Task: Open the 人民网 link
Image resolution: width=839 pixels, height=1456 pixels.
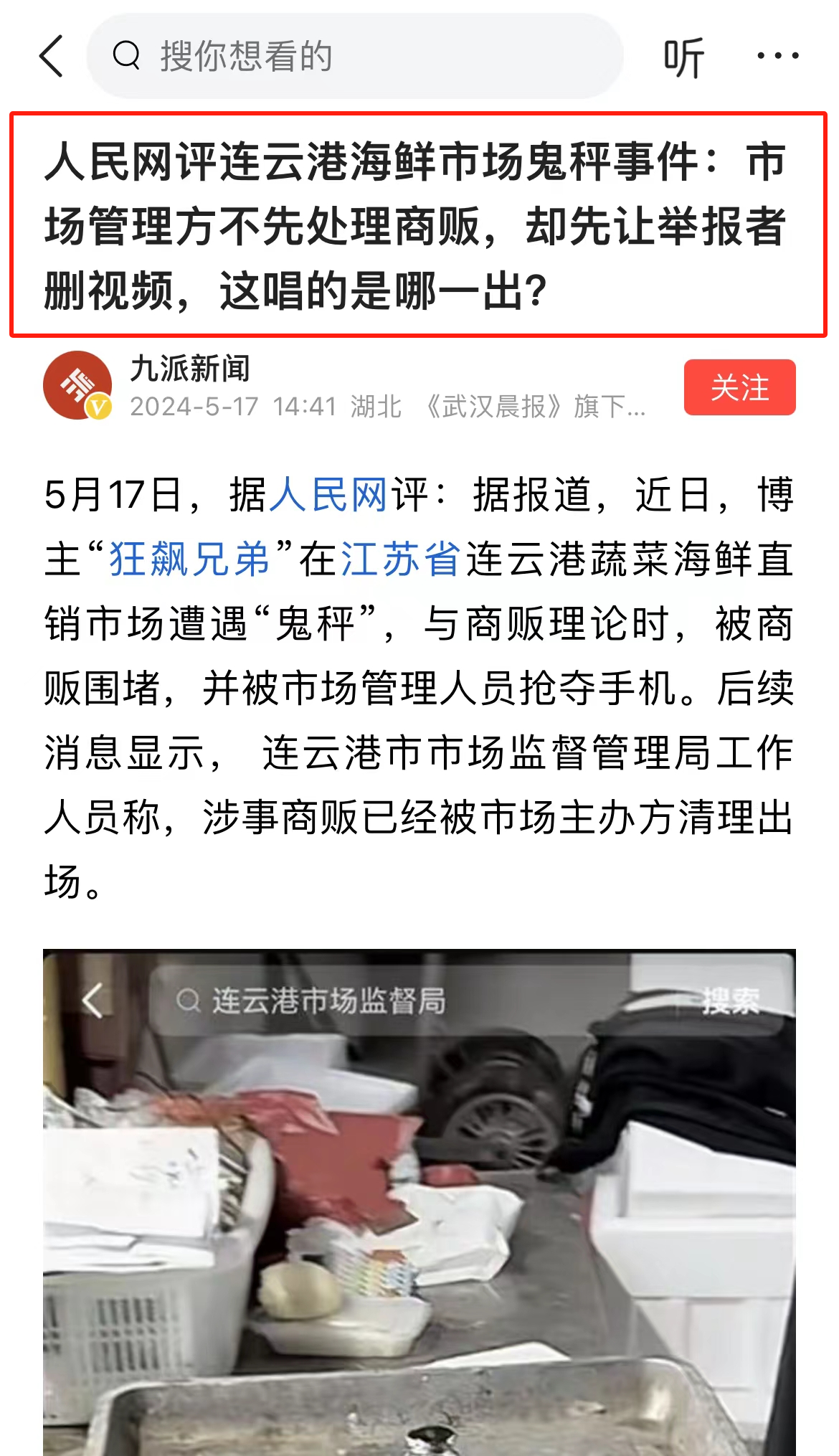Action: (x=328, y=495)
